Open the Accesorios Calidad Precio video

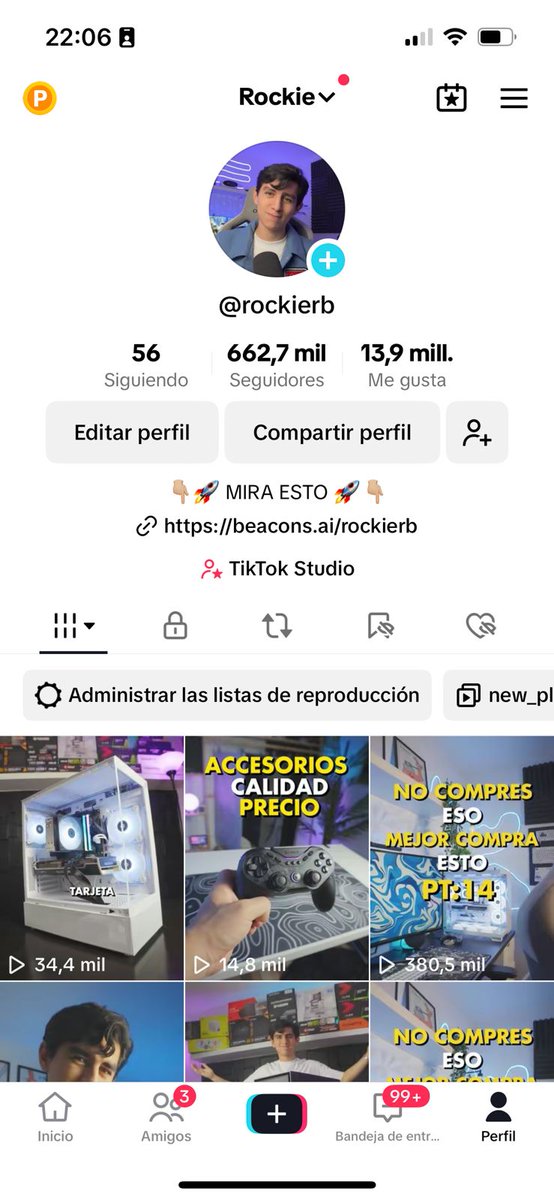coord(277,858)
